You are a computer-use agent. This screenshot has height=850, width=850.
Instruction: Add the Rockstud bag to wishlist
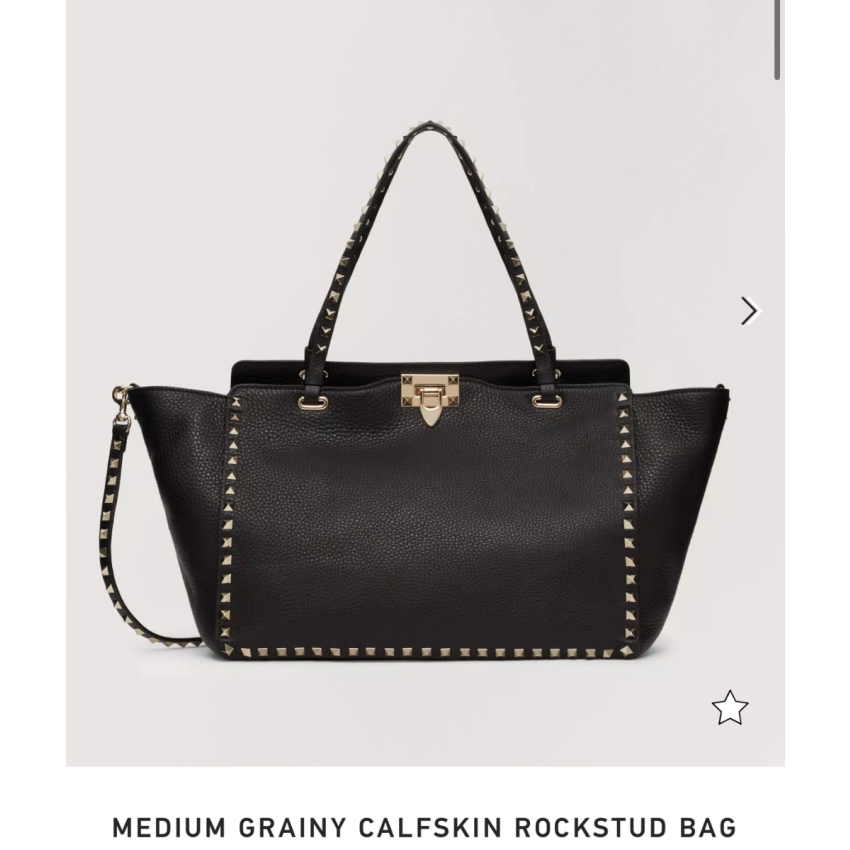[730, 708]
